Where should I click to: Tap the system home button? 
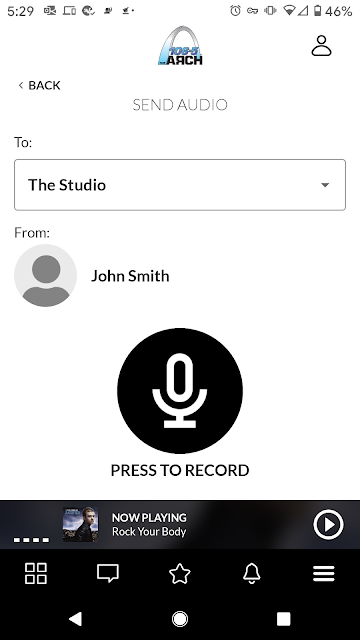tap(180, 619)
